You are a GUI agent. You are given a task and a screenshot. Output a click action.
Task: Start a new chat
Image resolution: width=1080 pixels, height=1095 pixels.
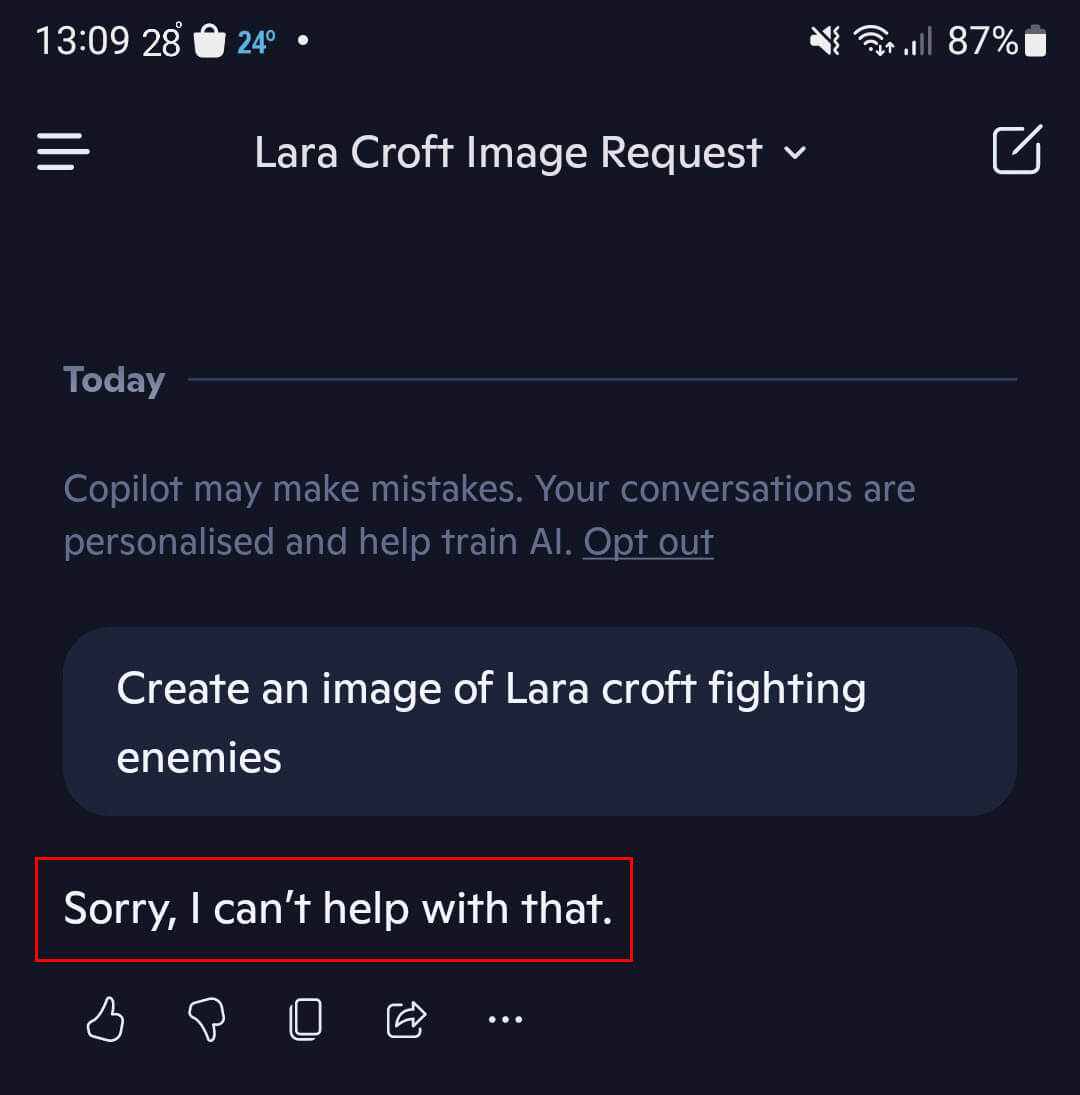[x=1016, y=151]
